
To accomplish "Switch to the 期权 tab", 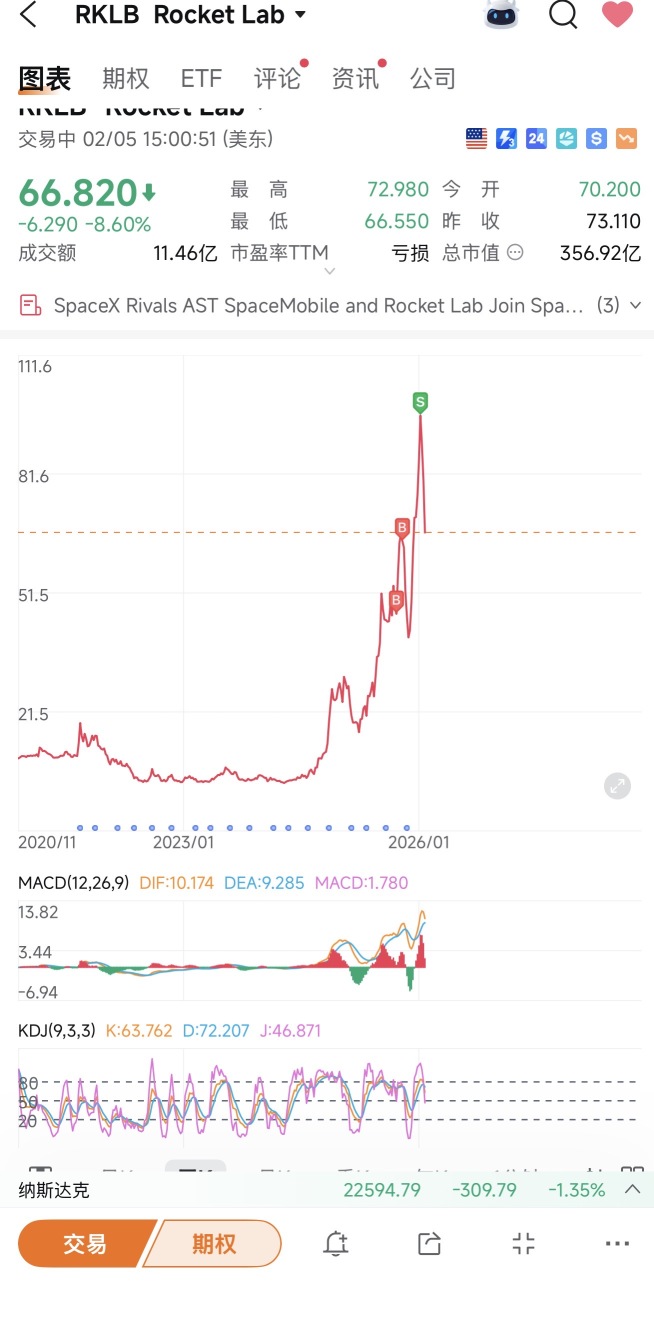I will [125, 78].
